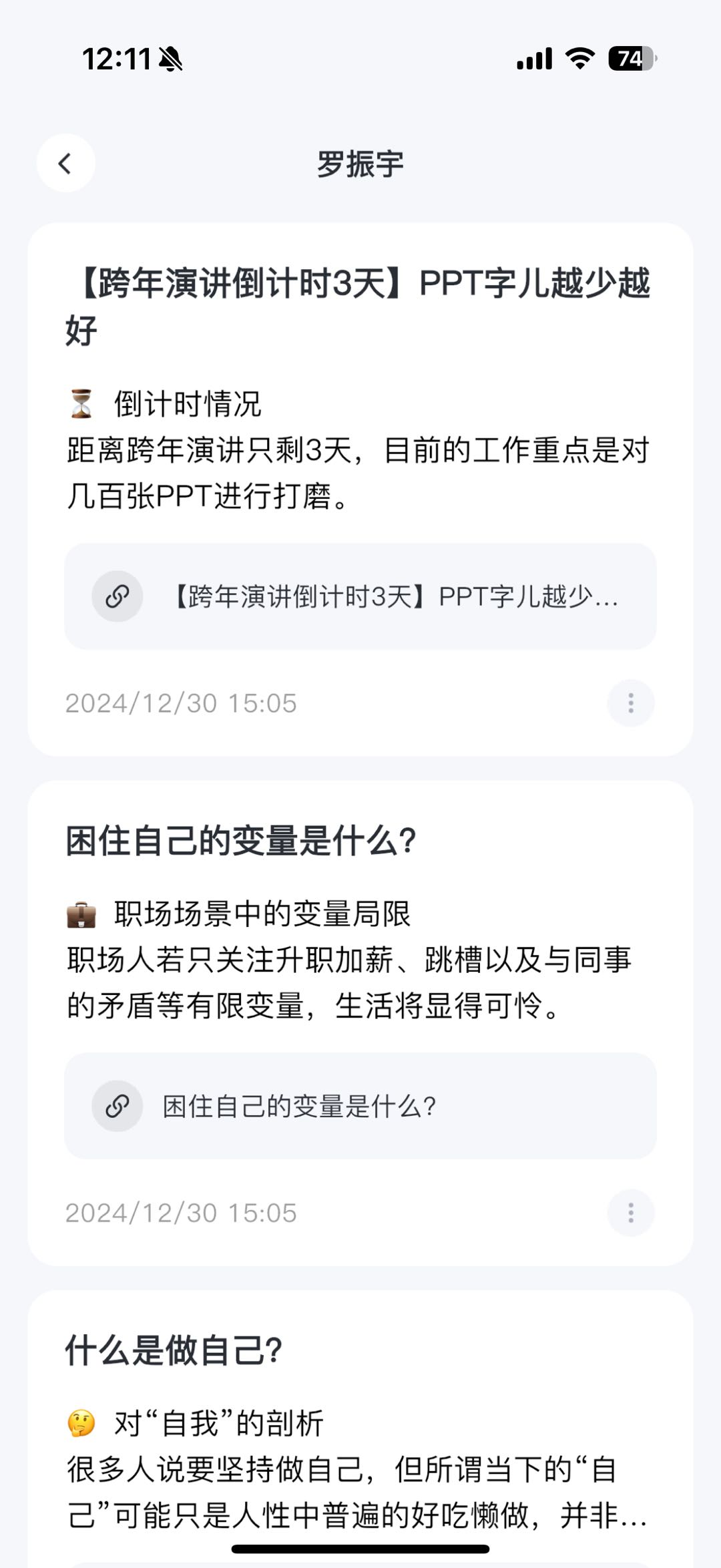Screen dimensions: 721x1568
Task: Show the overflow menu on the 困住自己的变量是什么 card
Action: (630, 1213)
